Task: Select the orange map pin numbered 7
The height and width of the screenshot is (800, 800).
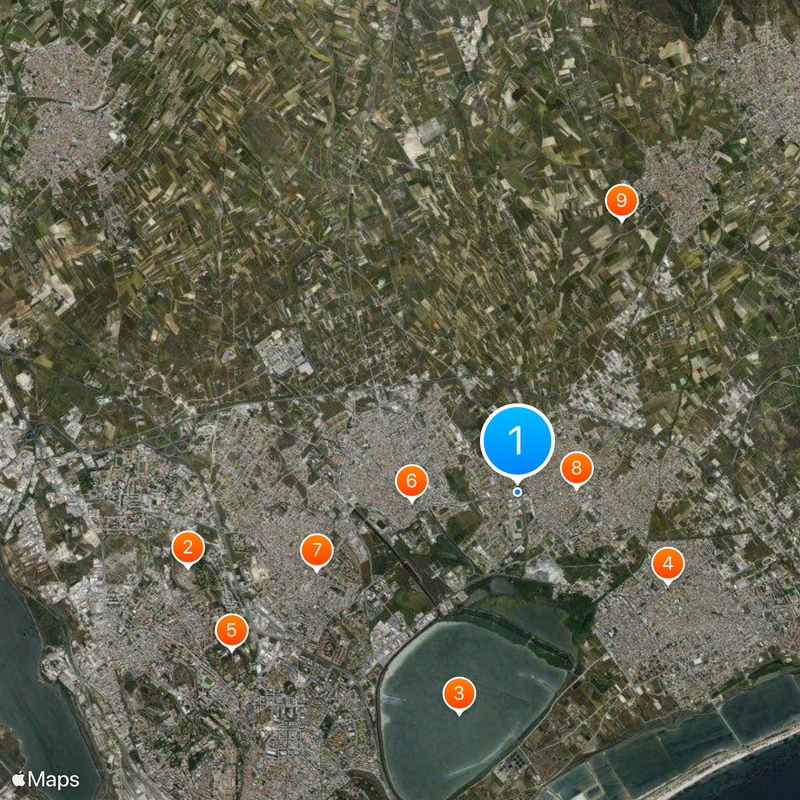Action: [316, 549]
